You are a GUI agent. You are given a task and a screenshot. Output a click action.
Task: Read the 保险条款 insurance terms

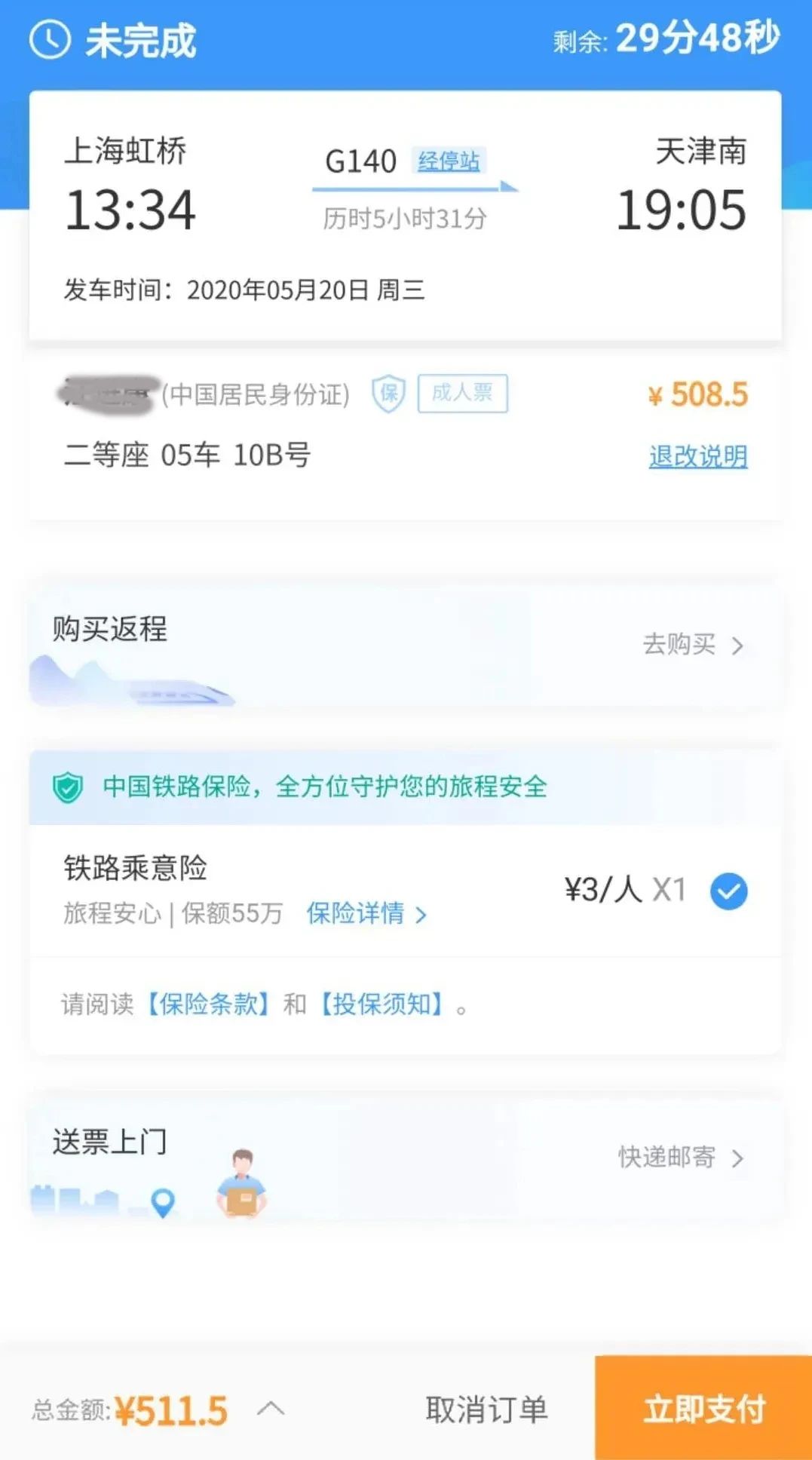(x=207, y=1005)
